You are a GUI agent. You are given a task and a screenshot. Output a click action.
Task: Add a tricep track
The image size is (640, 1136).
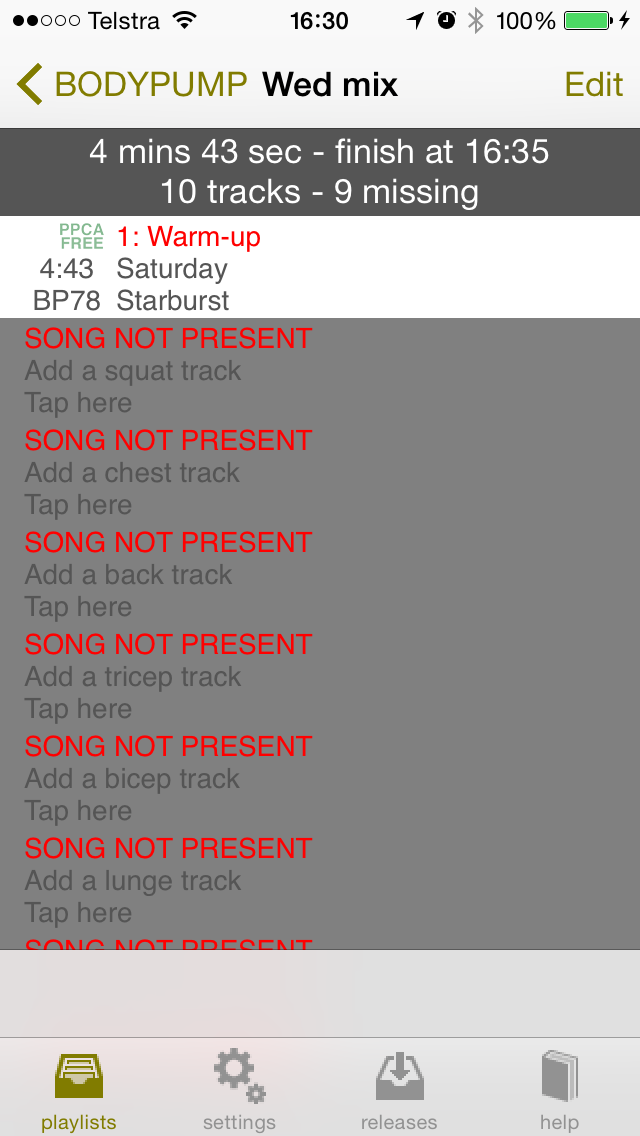[320, 676]
